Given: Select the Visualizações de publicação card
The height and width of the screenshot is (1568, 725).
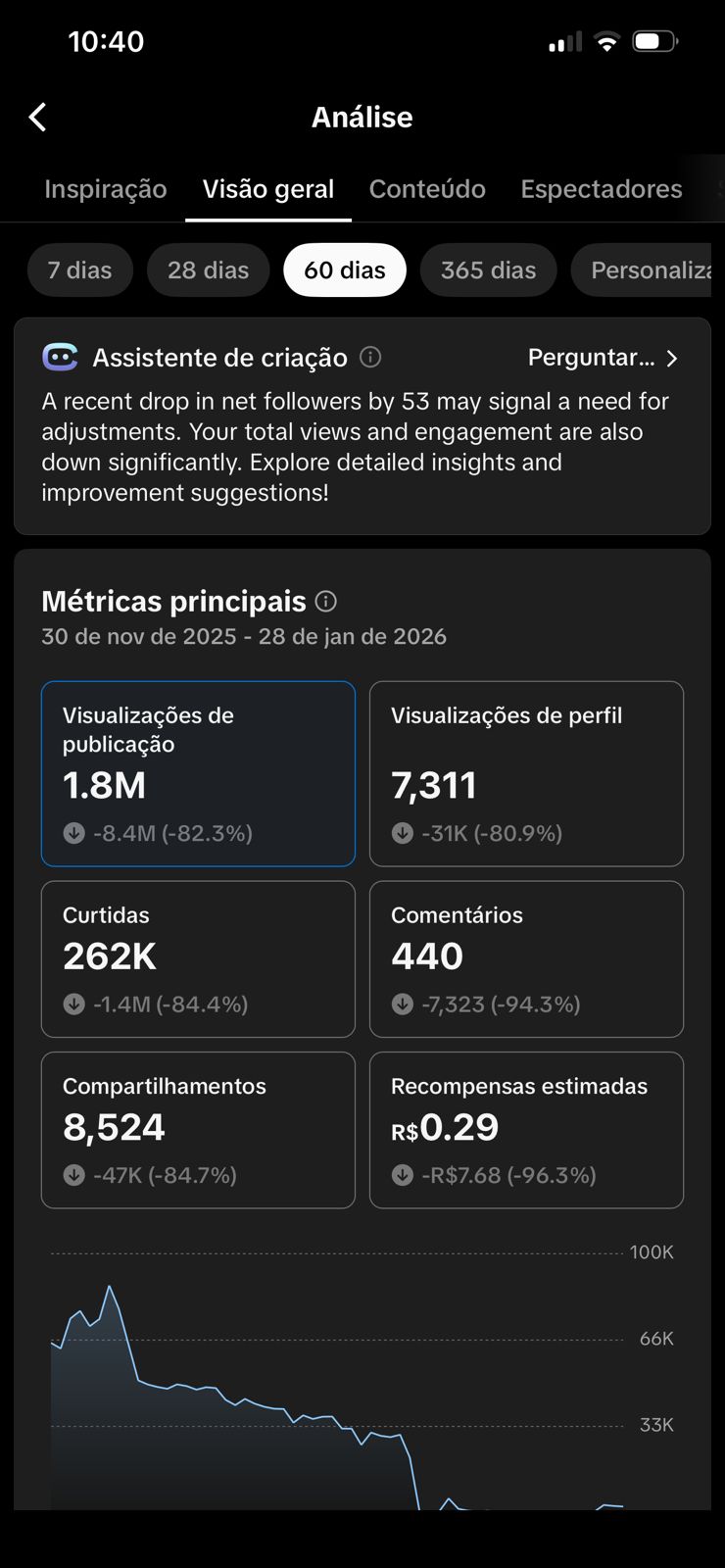Looking at the screenshot, I should pos(198,773).
